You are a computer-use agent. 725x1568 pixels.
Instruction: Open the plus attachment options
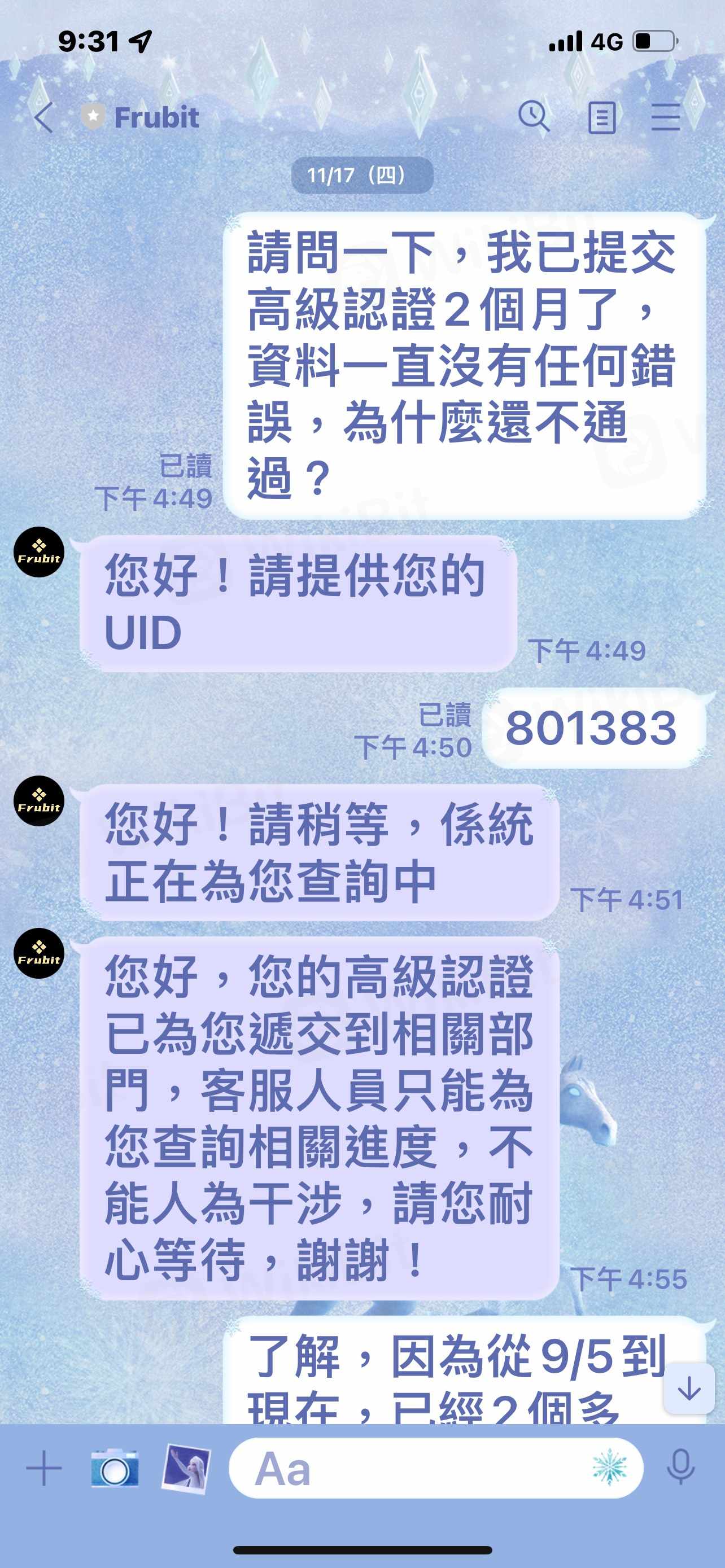44,1468
